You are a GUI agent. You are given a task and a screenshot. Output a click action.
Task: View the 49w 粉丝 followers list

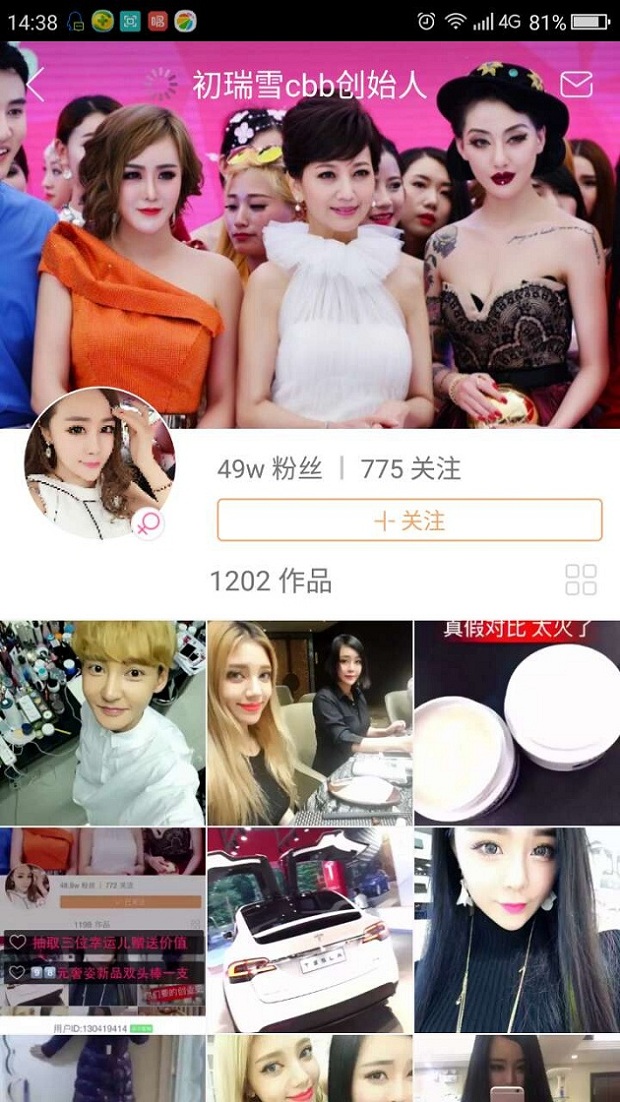[x=270, y=468]
